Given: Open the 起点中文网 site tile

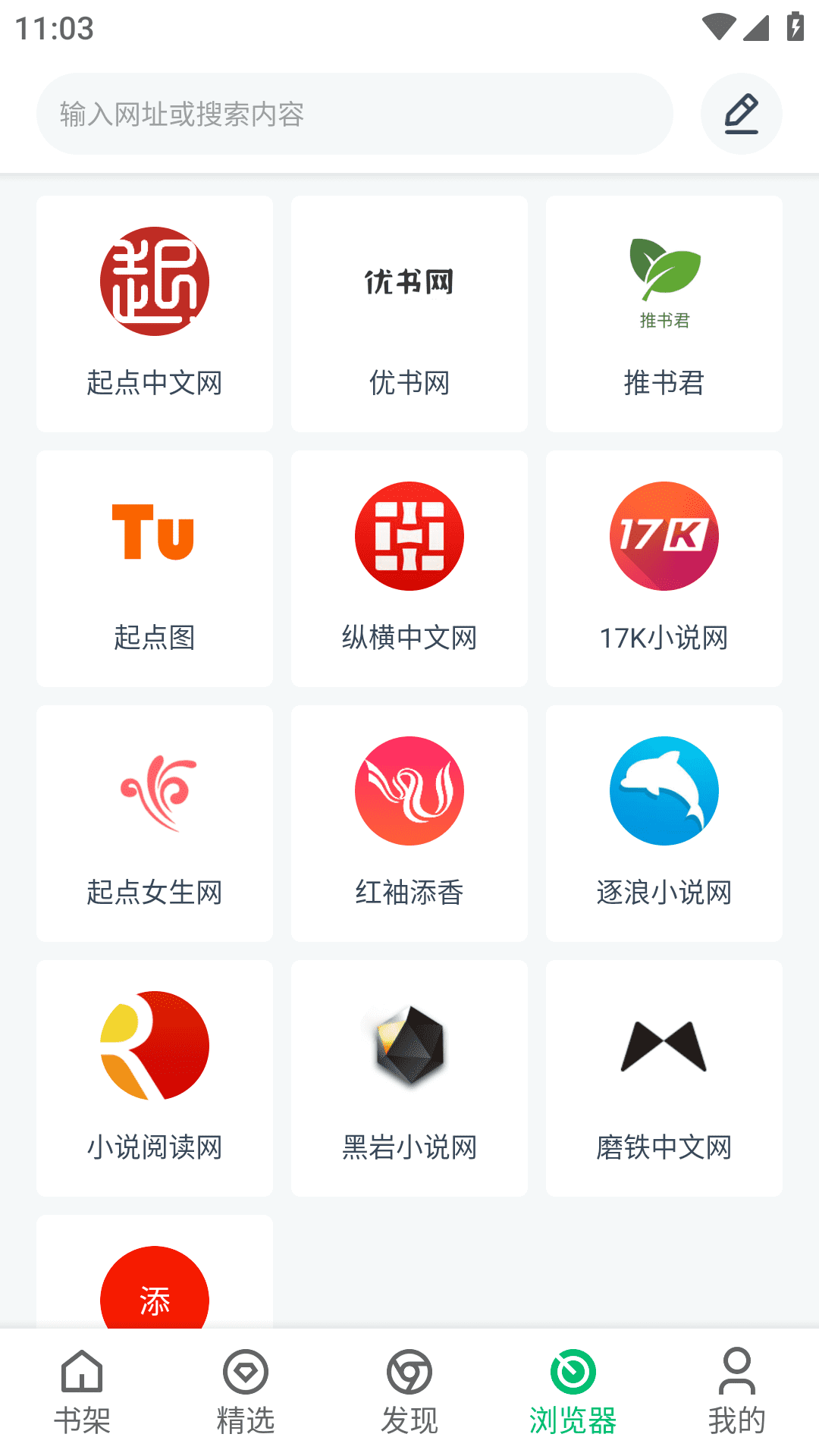Looking at the screenshot, I should (x=155, y=314).
